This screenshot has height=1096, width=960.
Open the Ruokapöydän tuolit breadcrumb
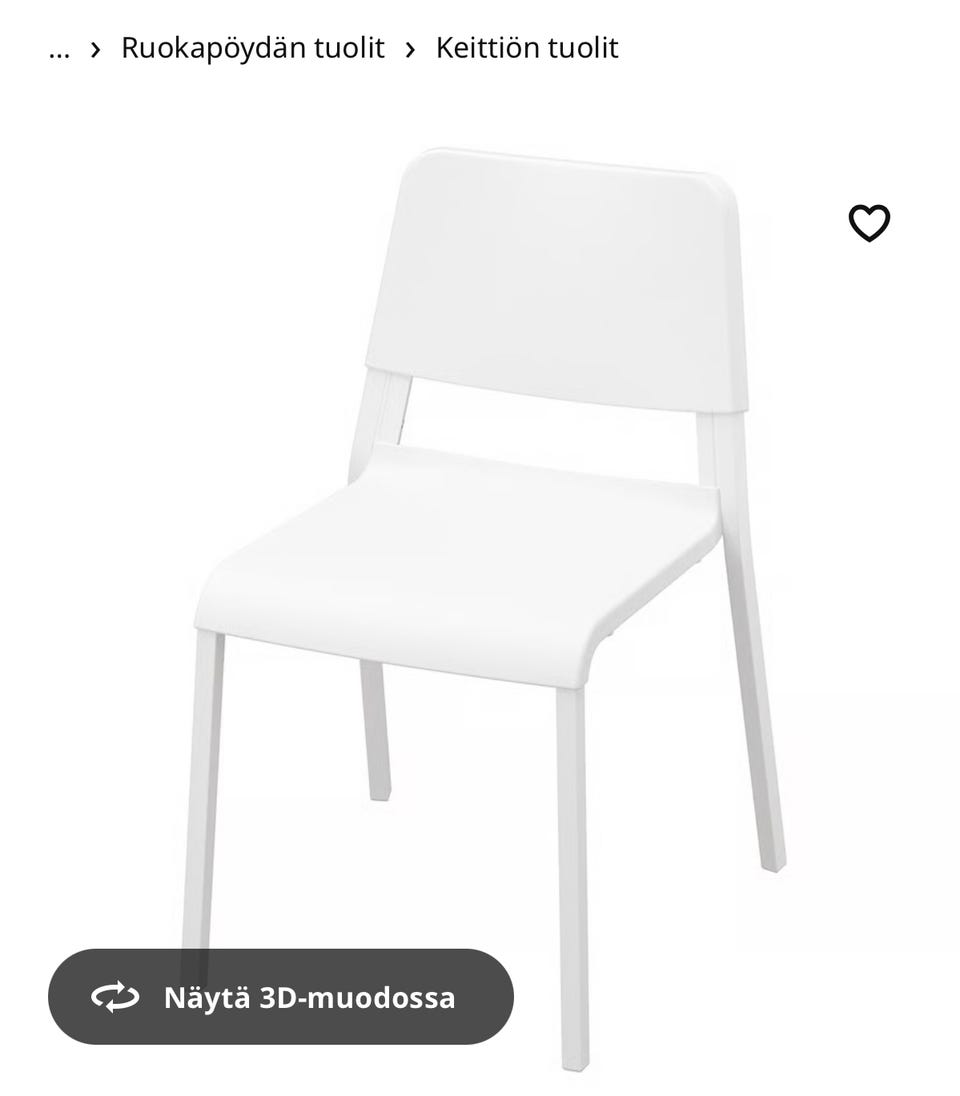[x=252, y=48]
